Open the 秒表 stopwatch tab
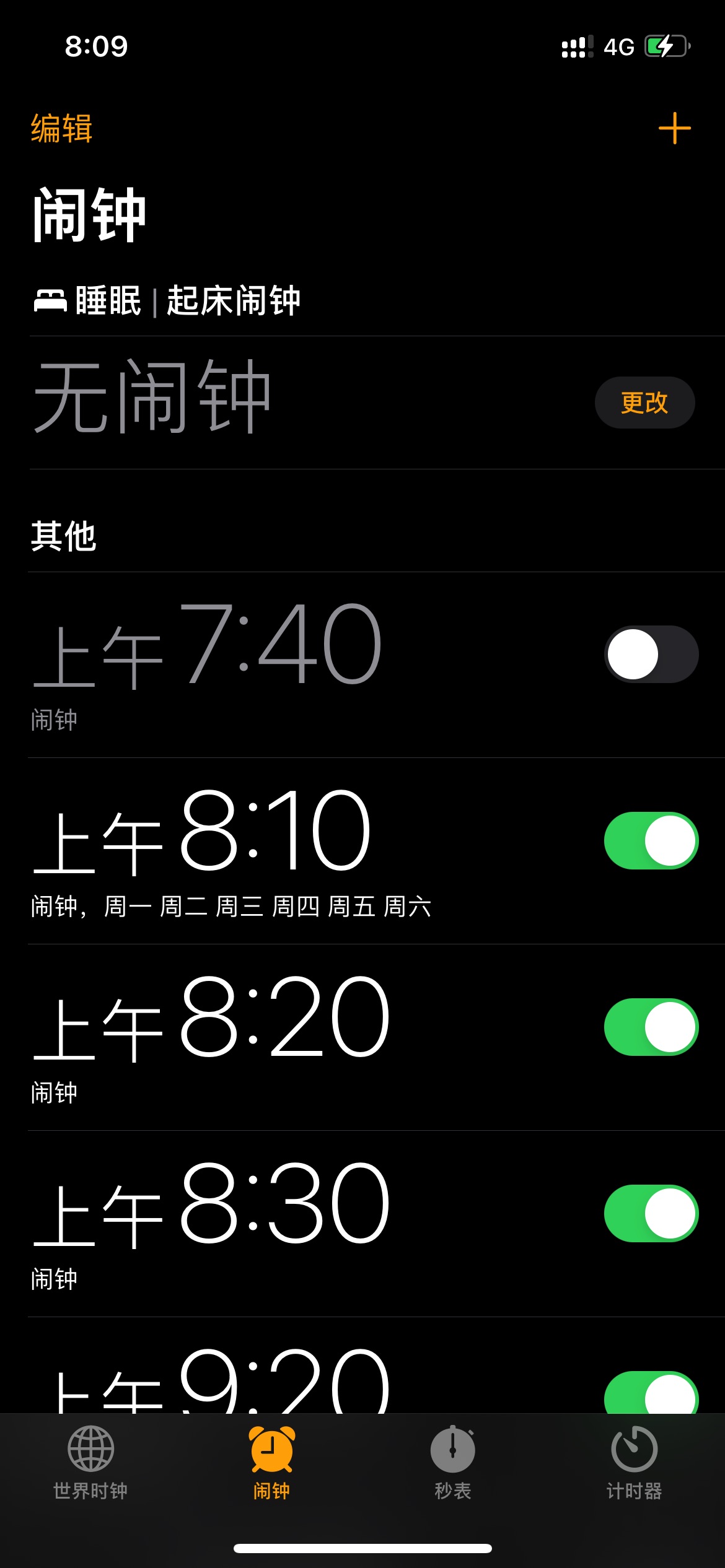725x1568 pixels. (x=453, y=1463)
